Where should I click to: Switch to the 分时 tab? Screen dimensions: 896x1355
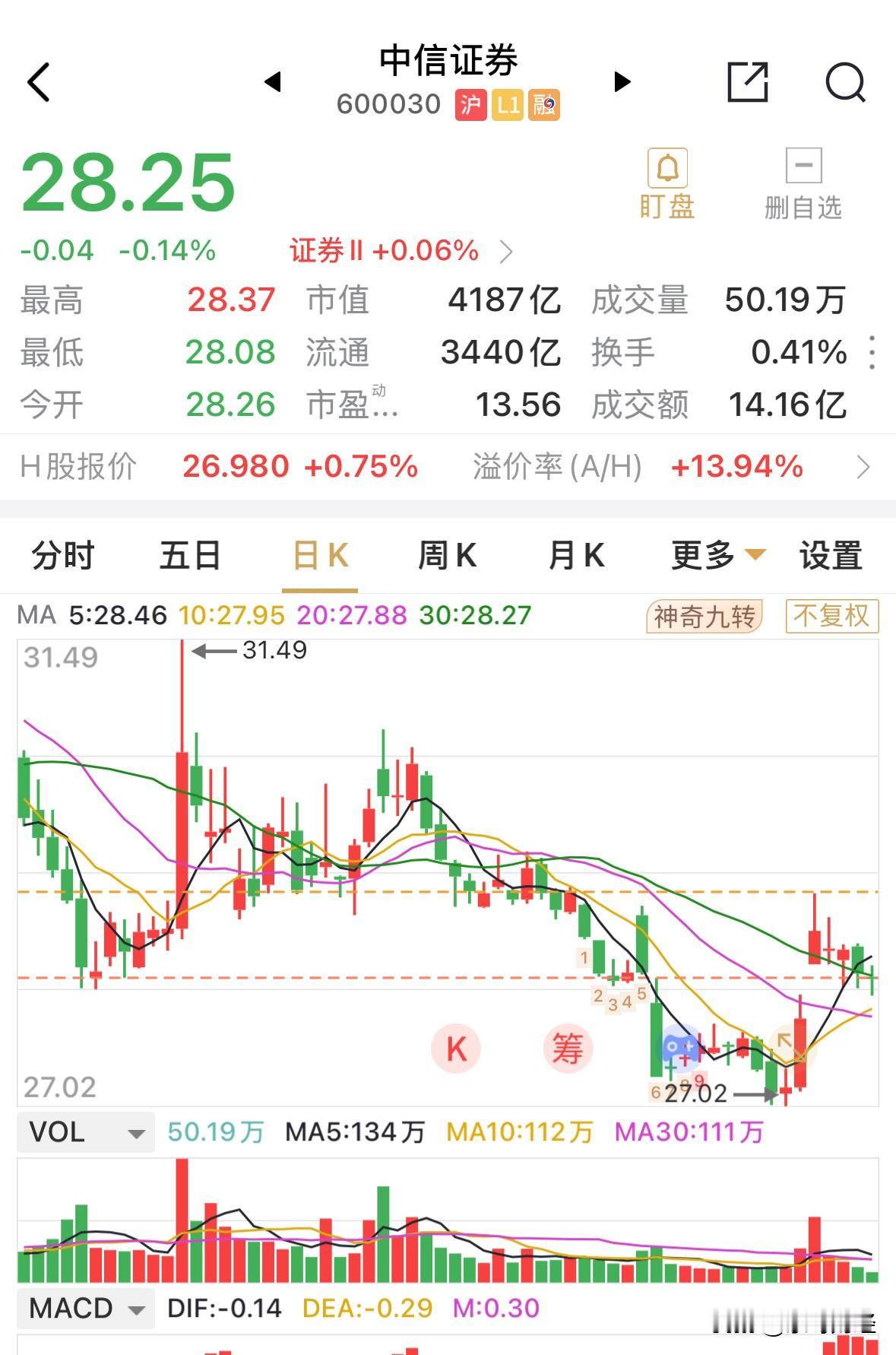point(62,555)
